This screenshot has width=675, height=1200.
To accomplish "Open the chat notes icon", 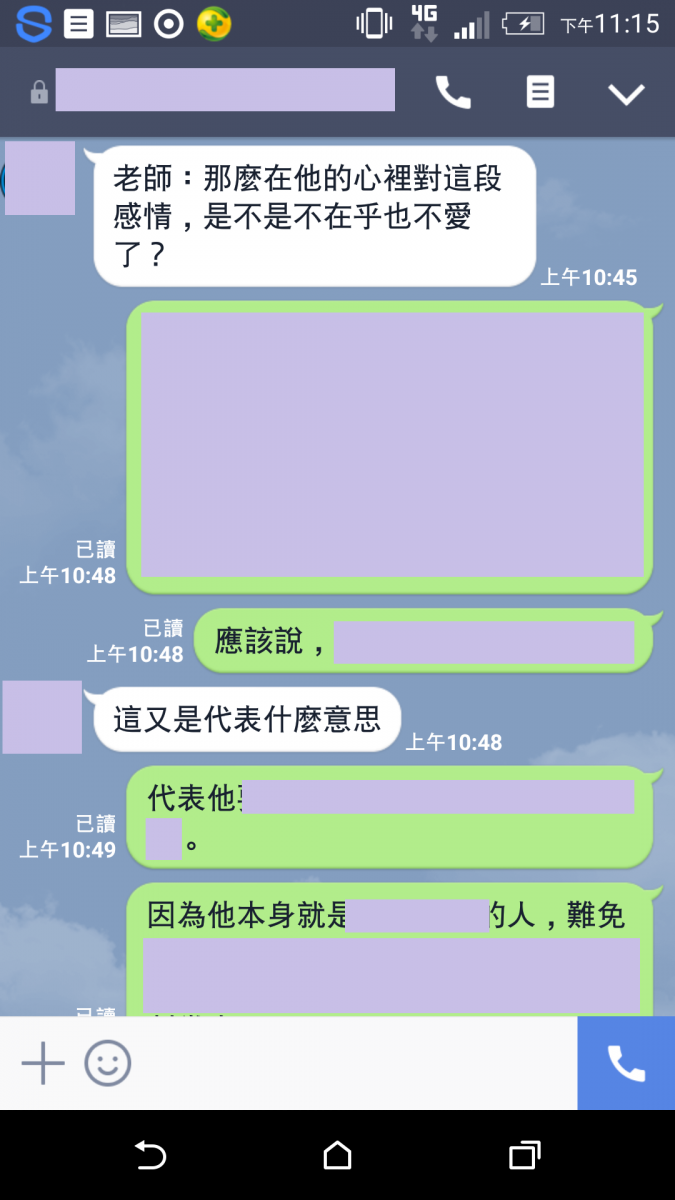I will coord(540,93).
